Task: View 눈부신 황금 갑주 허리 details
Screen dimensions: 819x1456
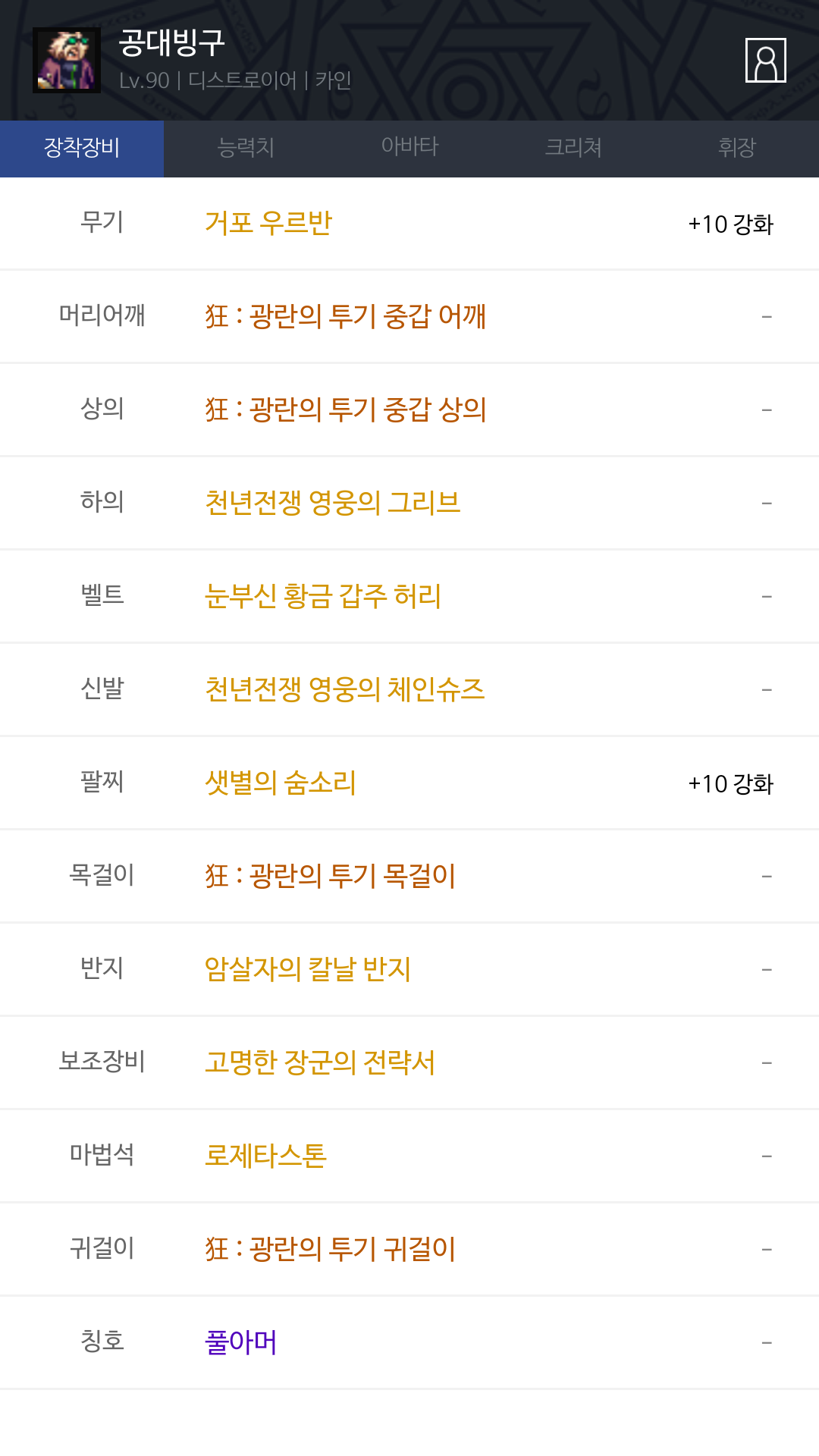Action: (x=323, y=596)
